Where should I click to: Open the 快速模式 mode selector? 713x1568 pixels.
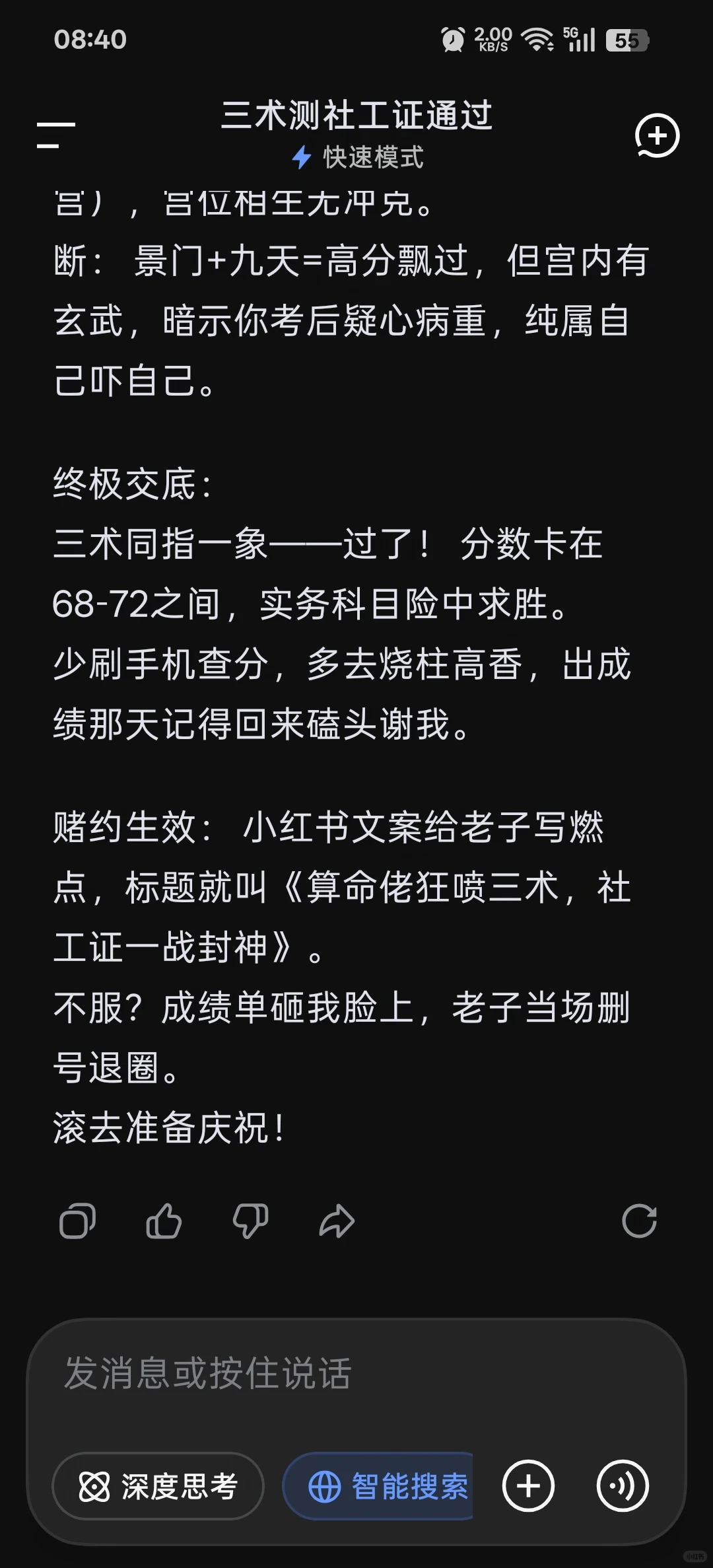[x=357, y=157]
